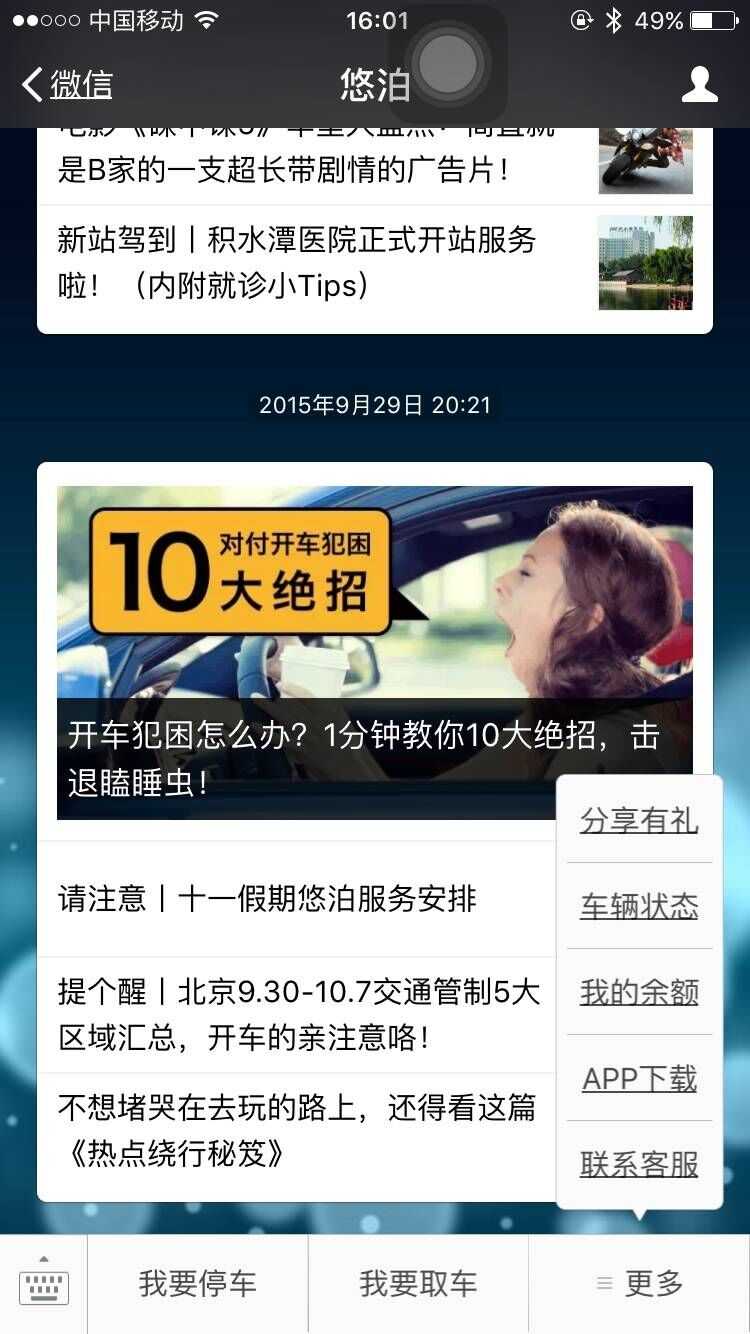Image resolution: width=750 pixels, height=1334 pixels.
Task: Select 联系客服 to contact support
Action: point(639,1164)
